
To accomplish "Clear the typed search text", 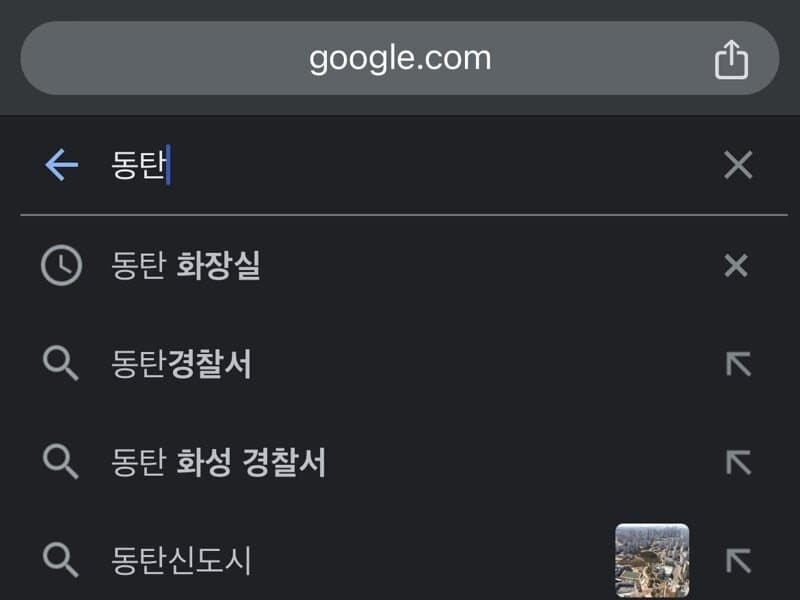I will click(738, 165).
